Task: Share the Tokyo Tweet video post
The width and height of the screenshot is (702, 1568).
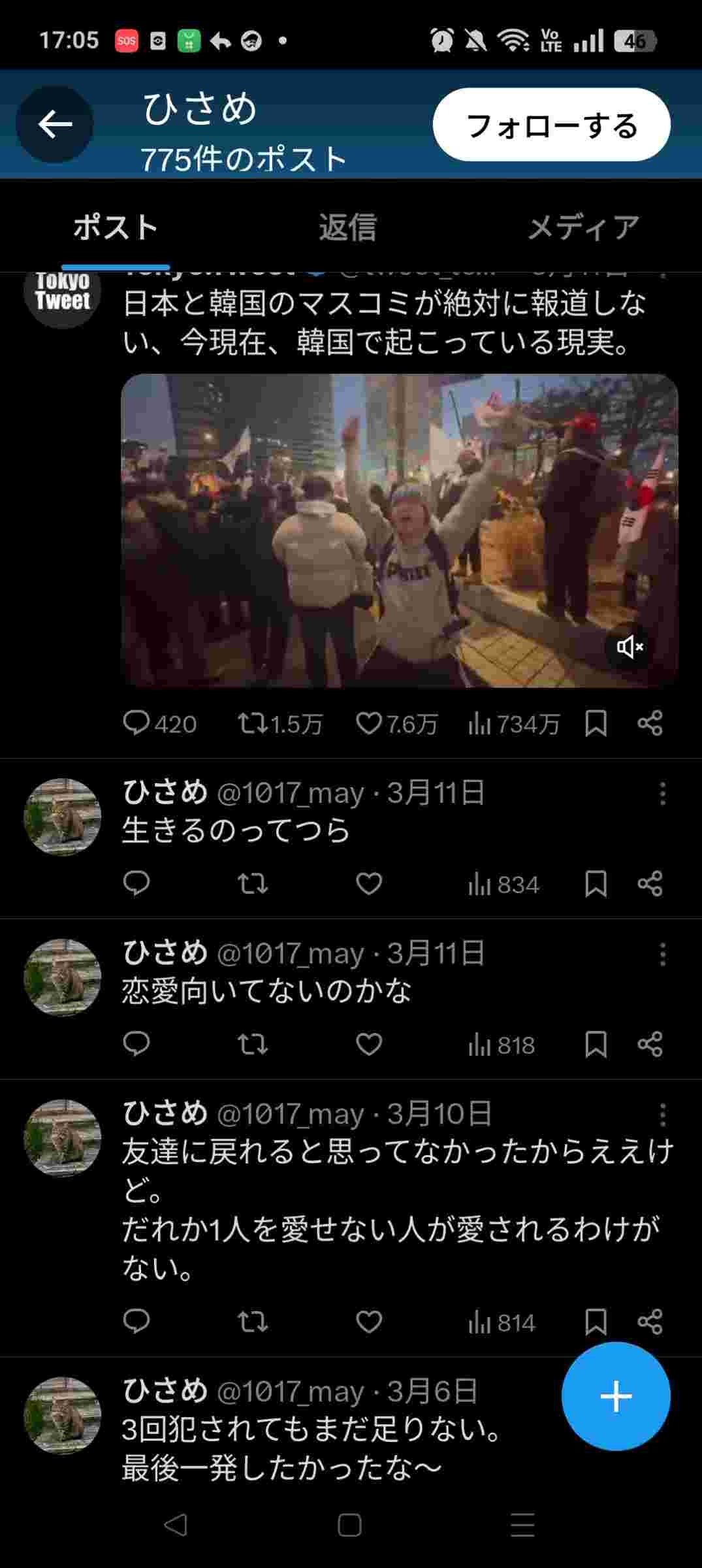Action: coord(650,723)
